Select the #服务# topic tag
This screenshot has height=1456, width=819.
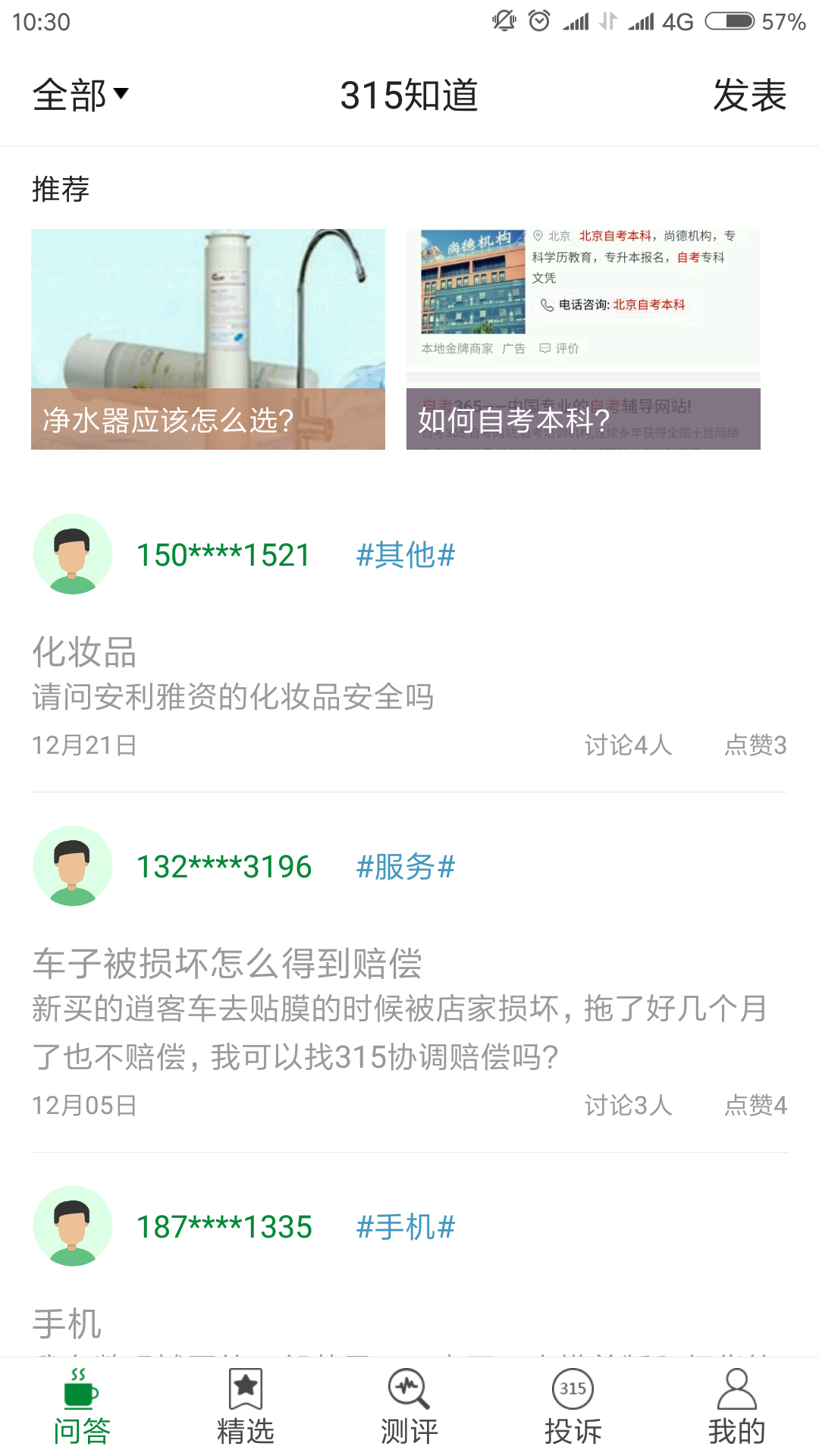coord(405,867)
